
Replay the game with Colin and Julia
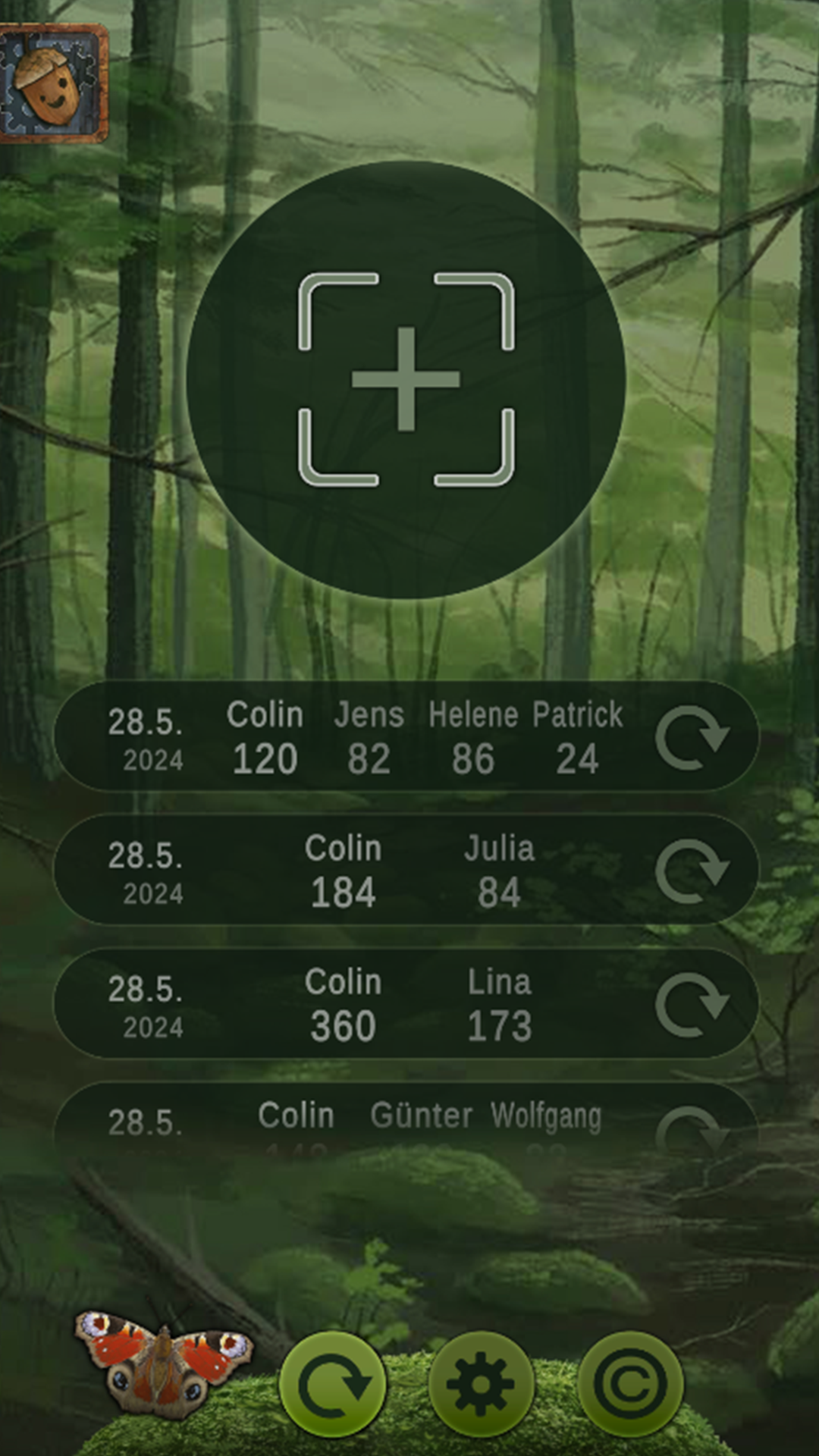click(691, 871)
